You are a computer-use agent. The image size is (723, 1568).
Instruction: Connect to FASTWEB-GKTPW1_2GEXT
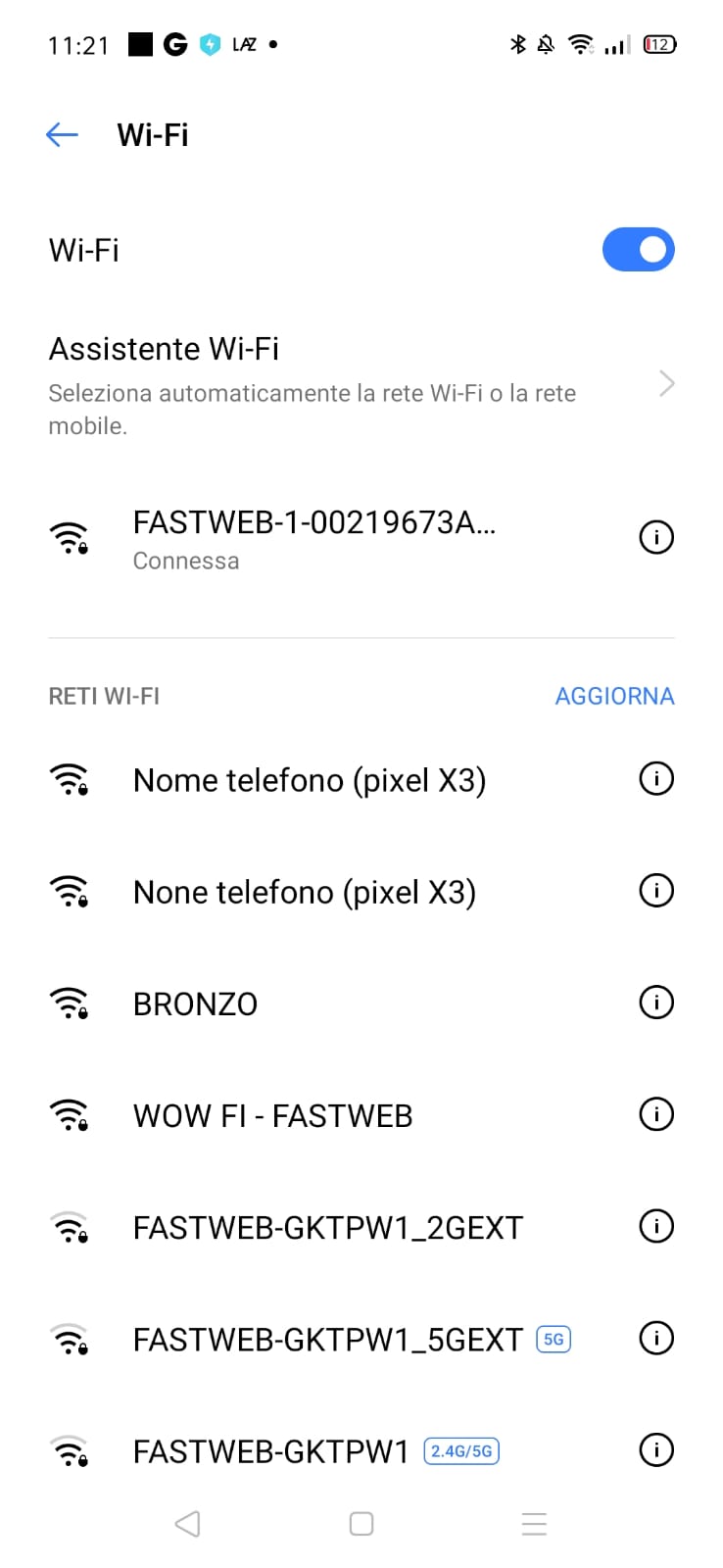[x=328, y=1227]
